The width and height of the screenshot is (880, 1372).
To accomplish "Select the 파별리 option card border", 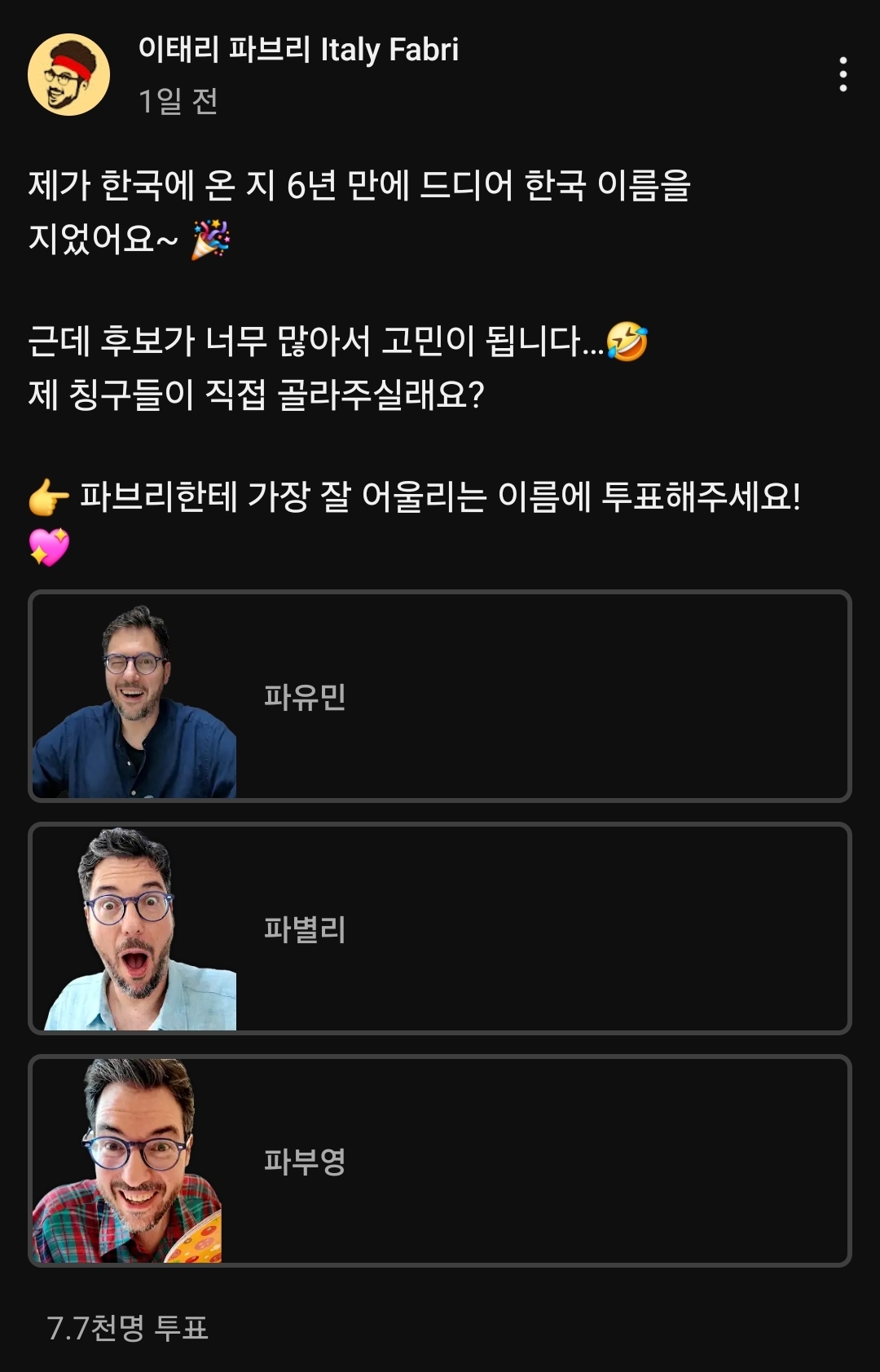I will tap(440, 826).
